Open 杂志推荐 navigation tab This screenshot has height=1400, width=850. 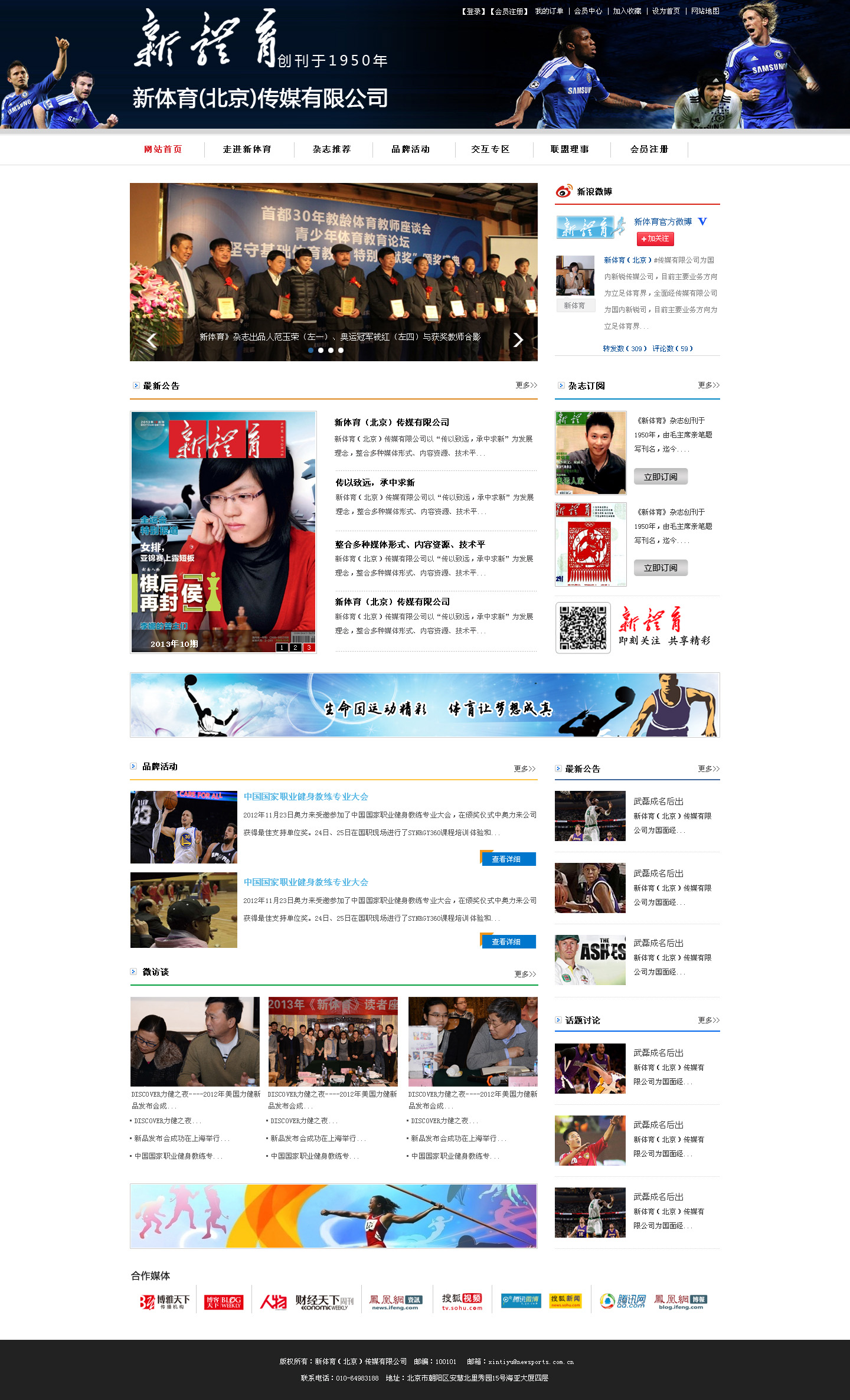coord(332,149)
